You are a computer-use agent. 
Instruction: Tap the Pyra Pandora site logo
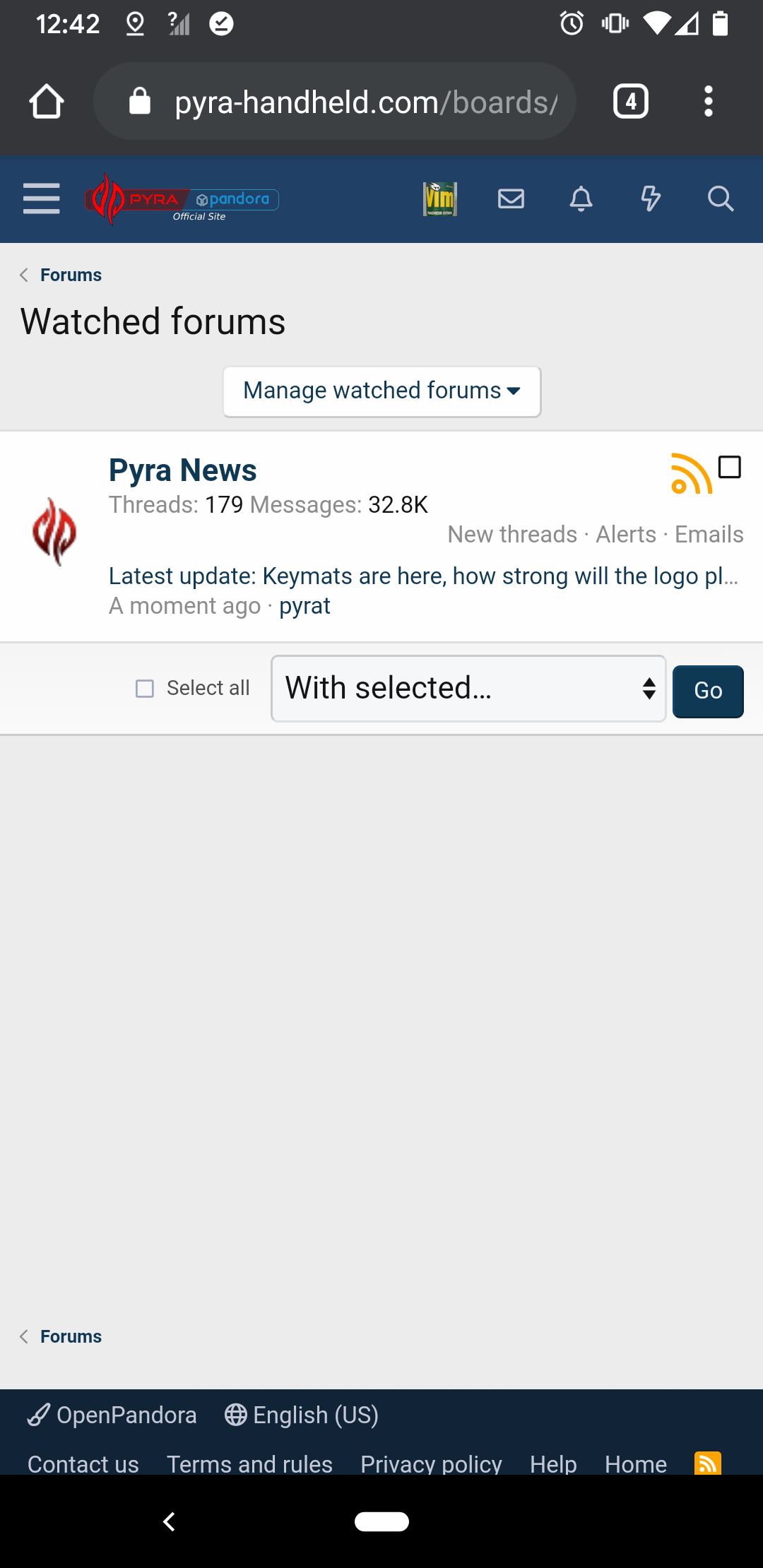click(182, 200)
